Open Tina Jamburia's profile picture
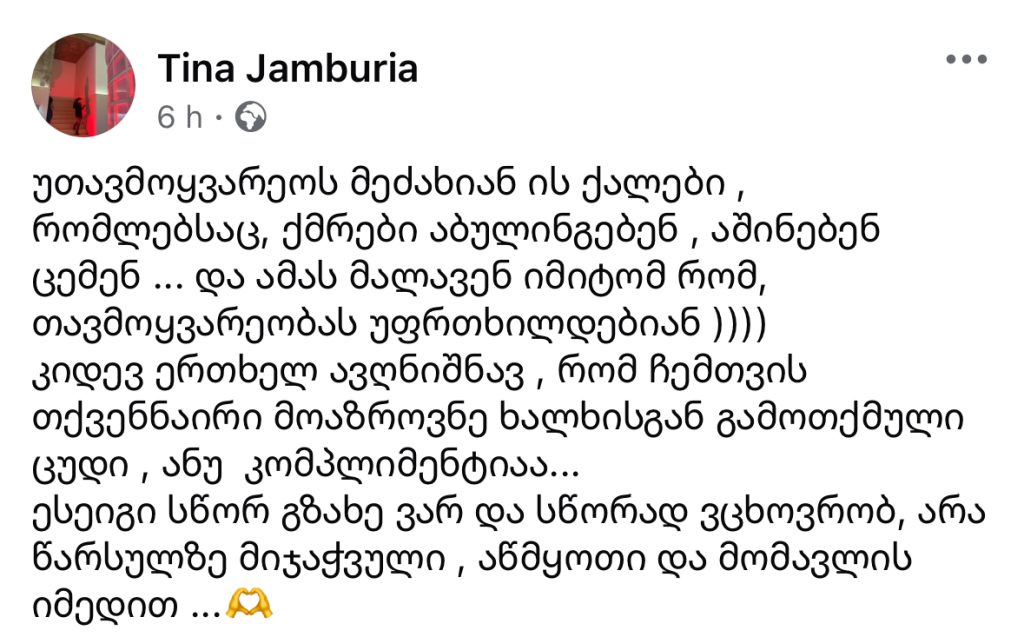 [84, 85]
